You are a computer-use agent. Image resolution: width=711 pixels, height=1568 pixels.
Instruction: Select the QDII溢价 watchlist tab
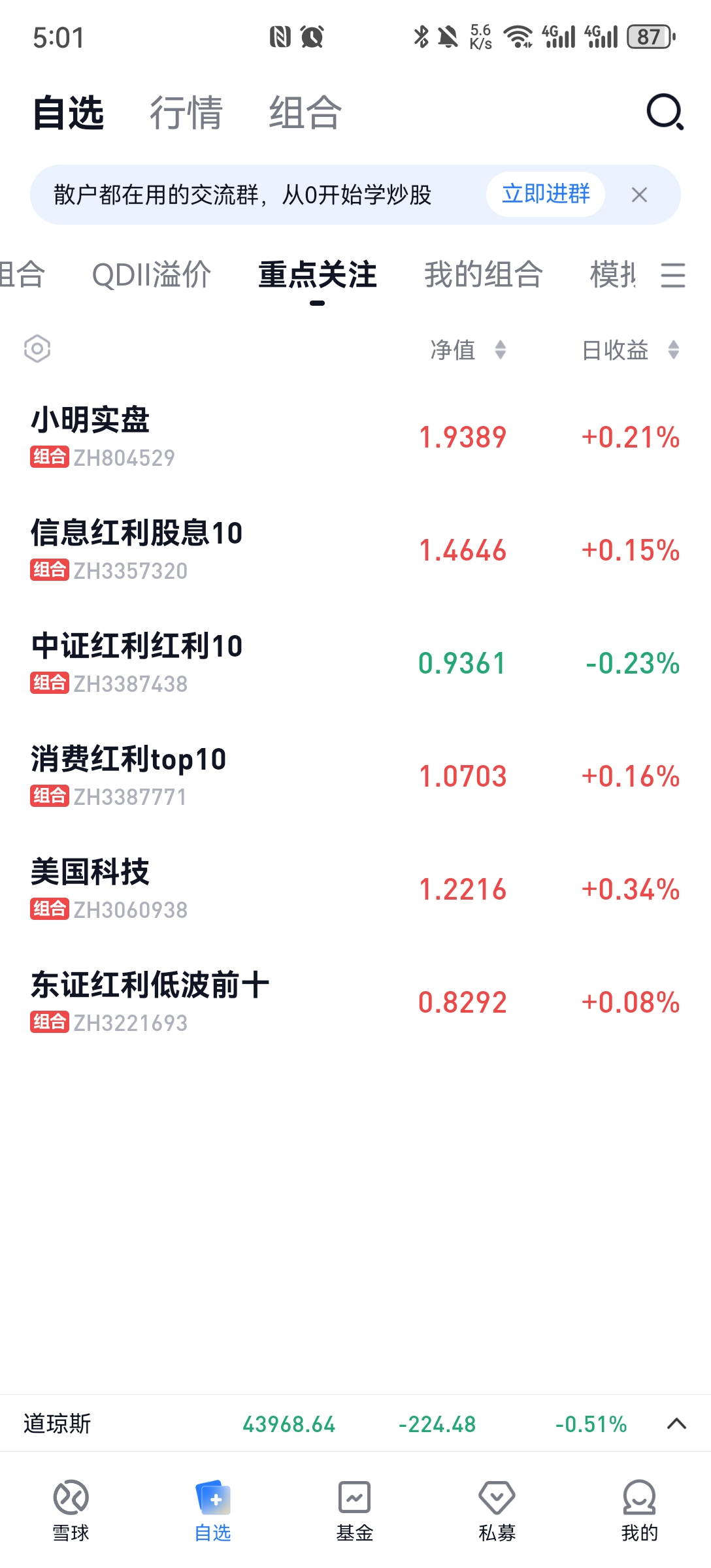pyautogui.click(x=152, y=274)
